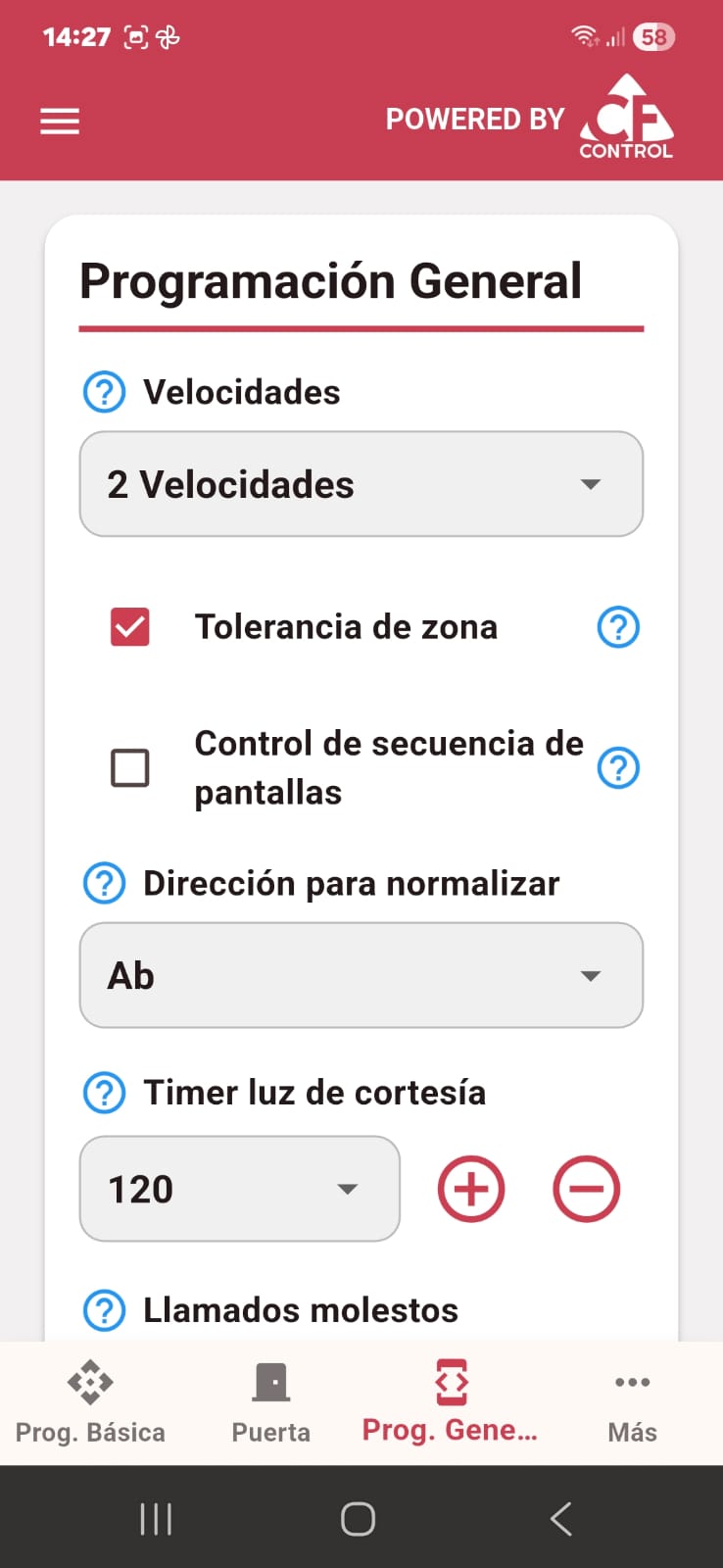723x1568 pixels.
Task: Open the hamburger navigation menu
Action: (x=60, y=121)
